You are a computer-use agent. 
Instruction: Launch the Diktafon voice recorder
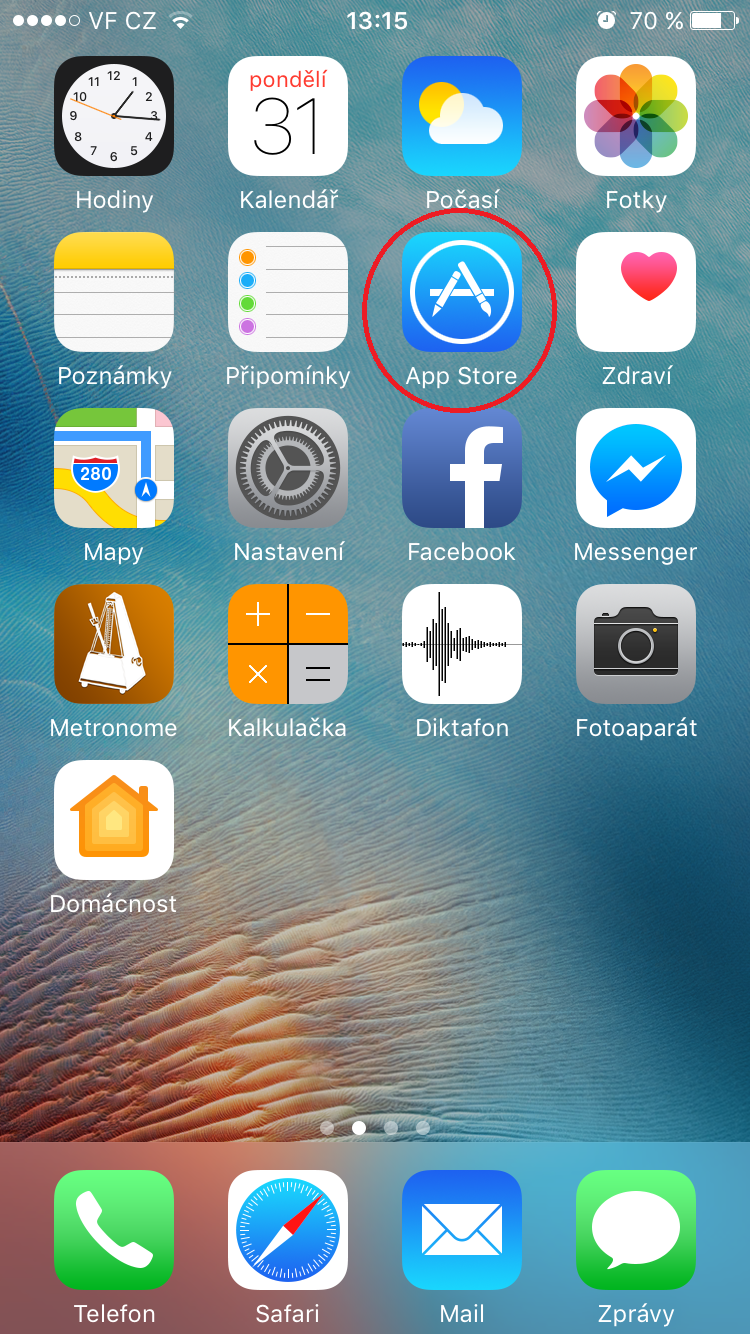[461, 644]
